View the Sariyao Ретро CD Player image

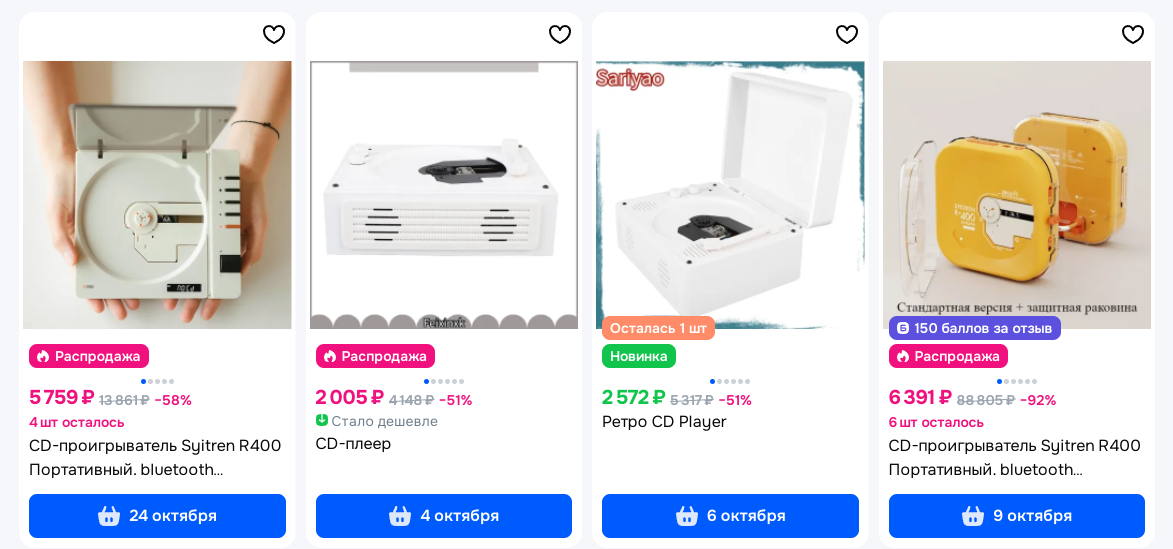[x=730, y=195]
